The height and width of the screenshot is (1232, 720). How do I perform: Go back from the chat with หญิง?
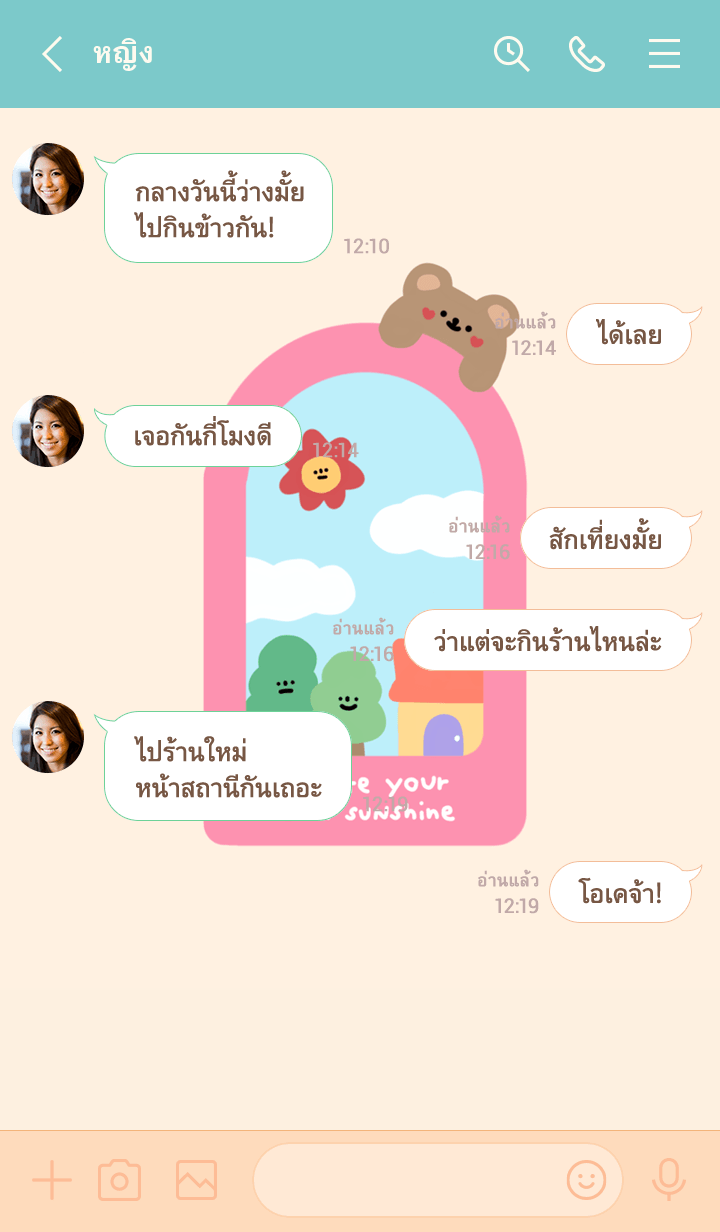(52, 54)
